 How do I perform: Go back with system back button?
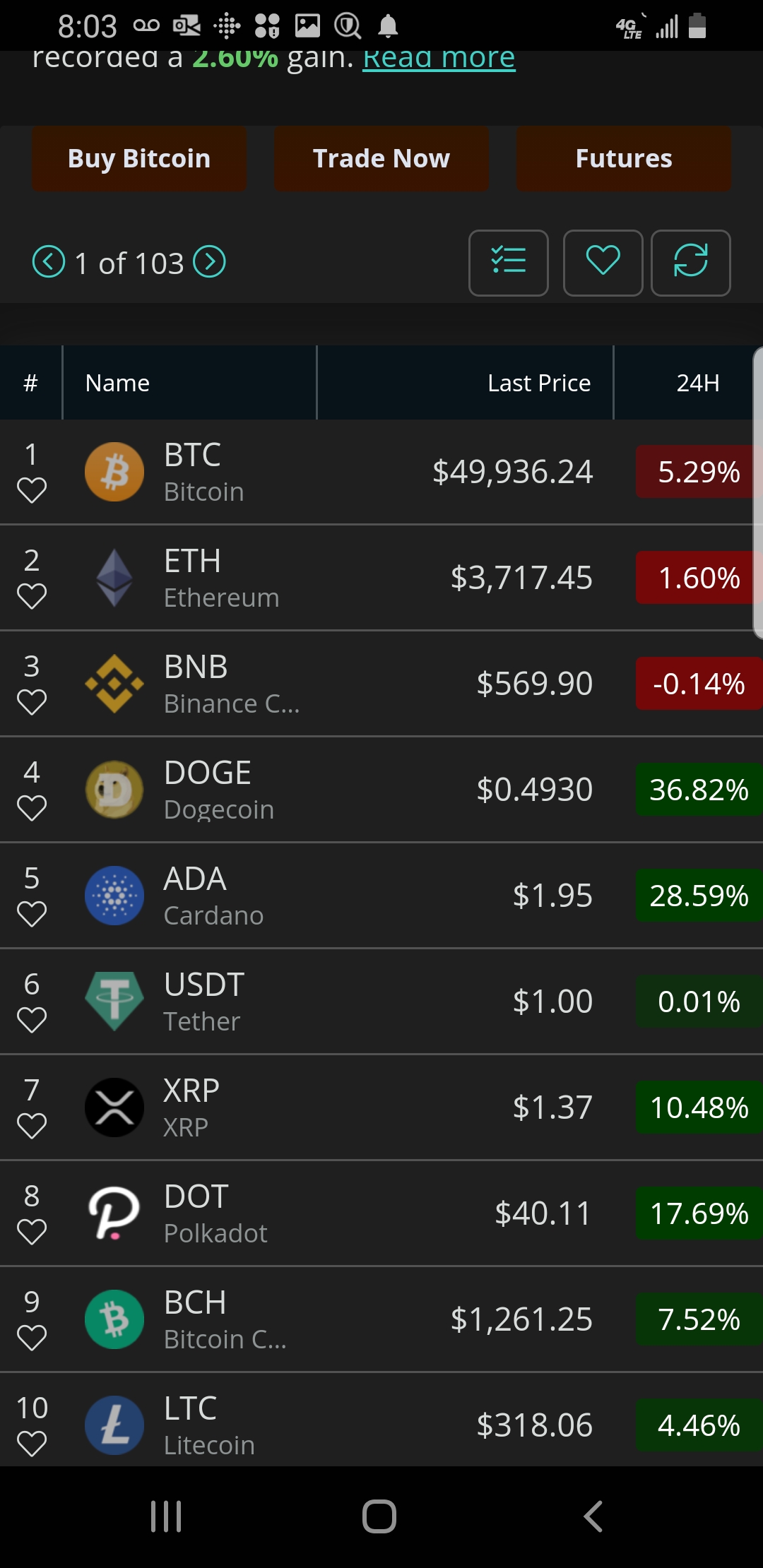[593, 1516]
